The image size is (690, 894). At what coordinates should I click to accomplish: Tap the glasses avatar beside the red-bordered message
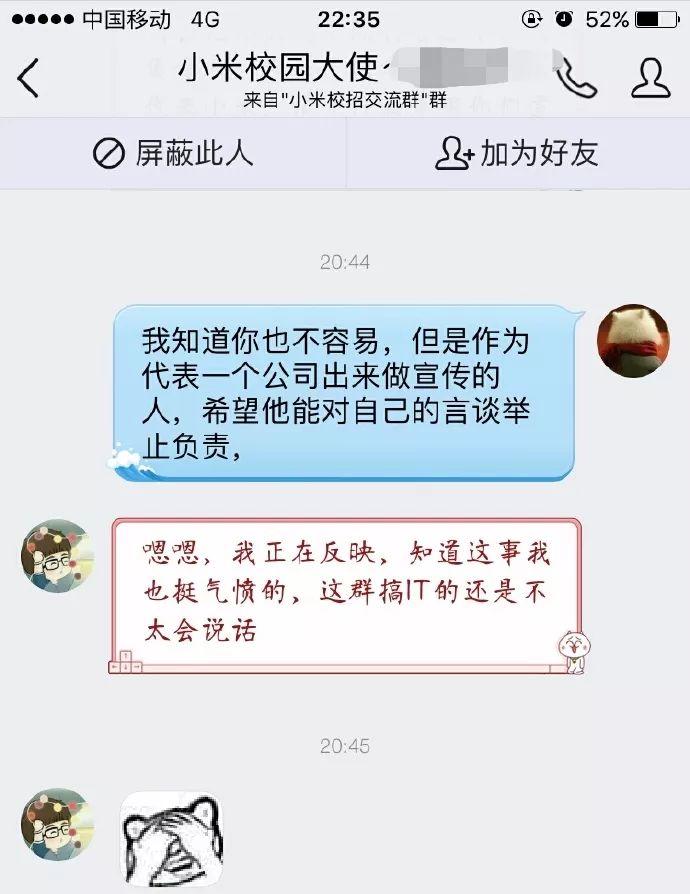point(57,556)
